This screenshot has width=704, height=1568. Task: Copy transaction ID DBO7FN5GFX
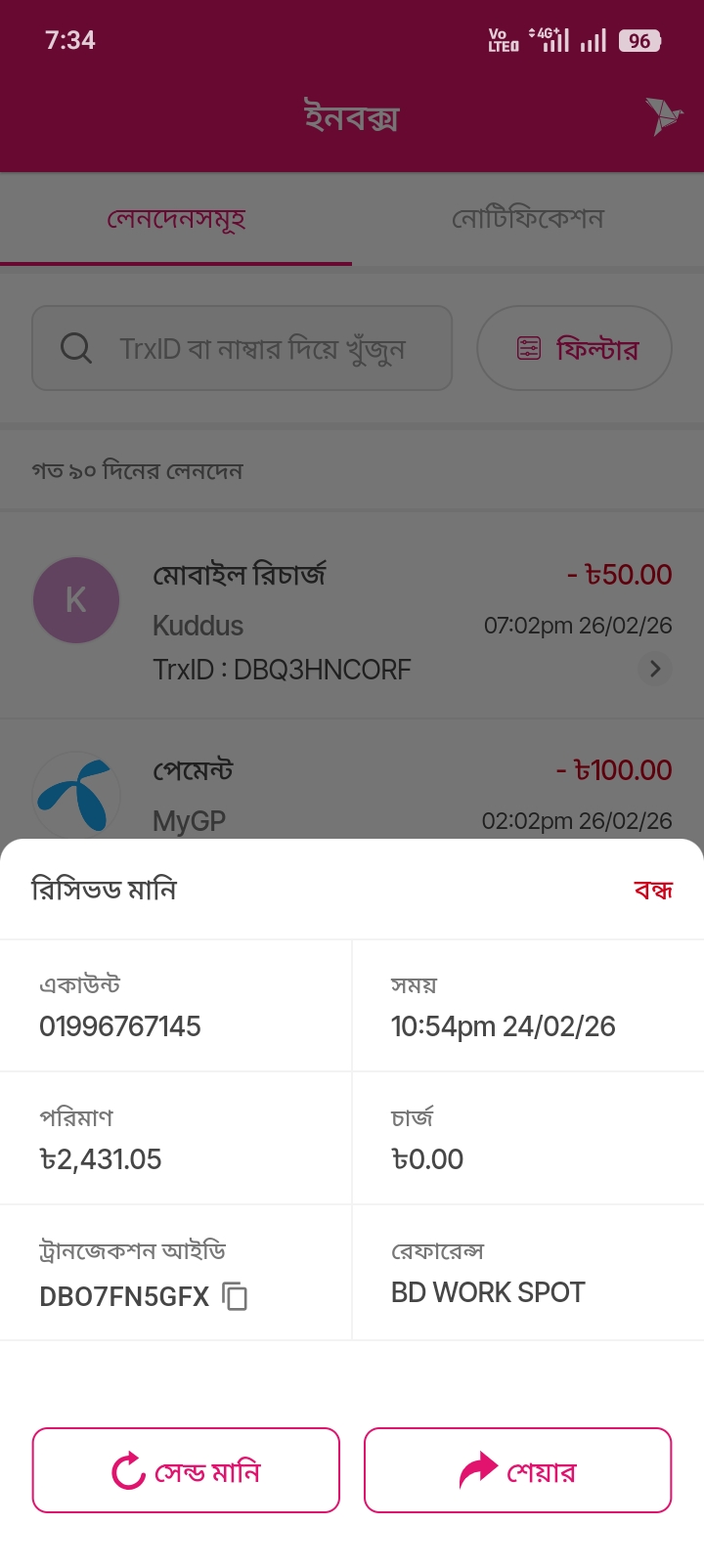point(235,1296)
